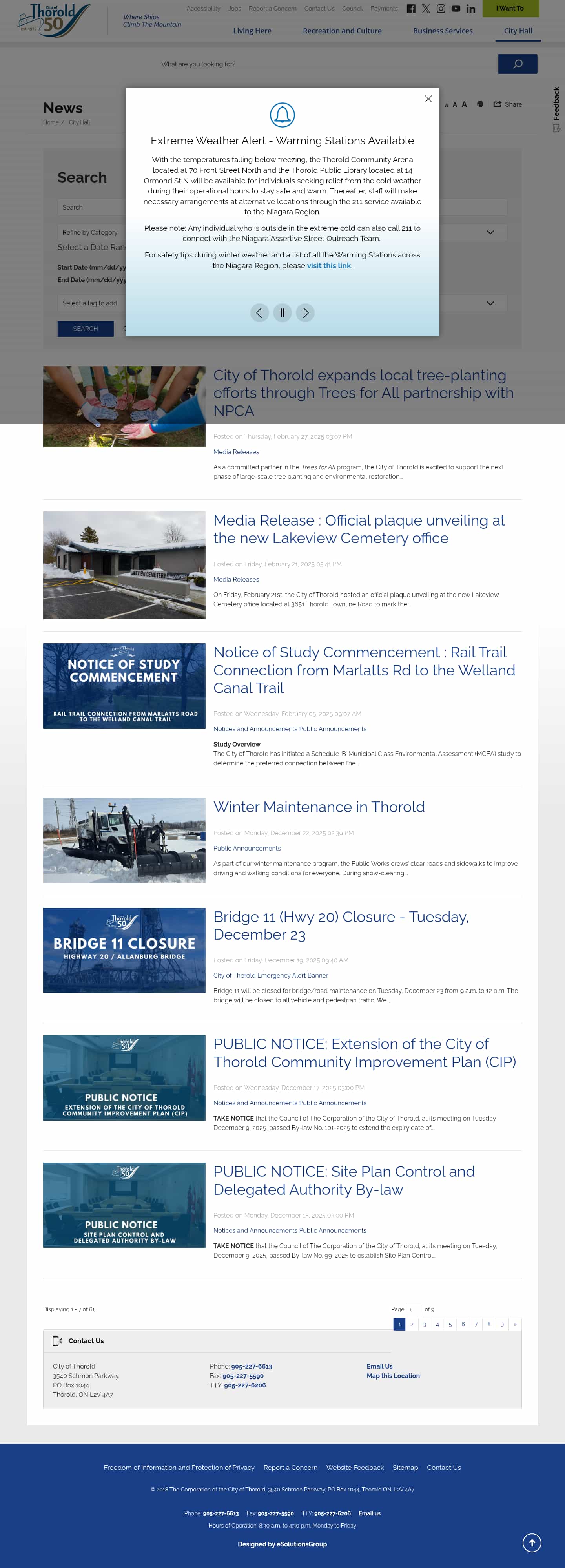
Task: Jump to page 5 of results
Action: pyautogui.click(x=450, y=1324)
